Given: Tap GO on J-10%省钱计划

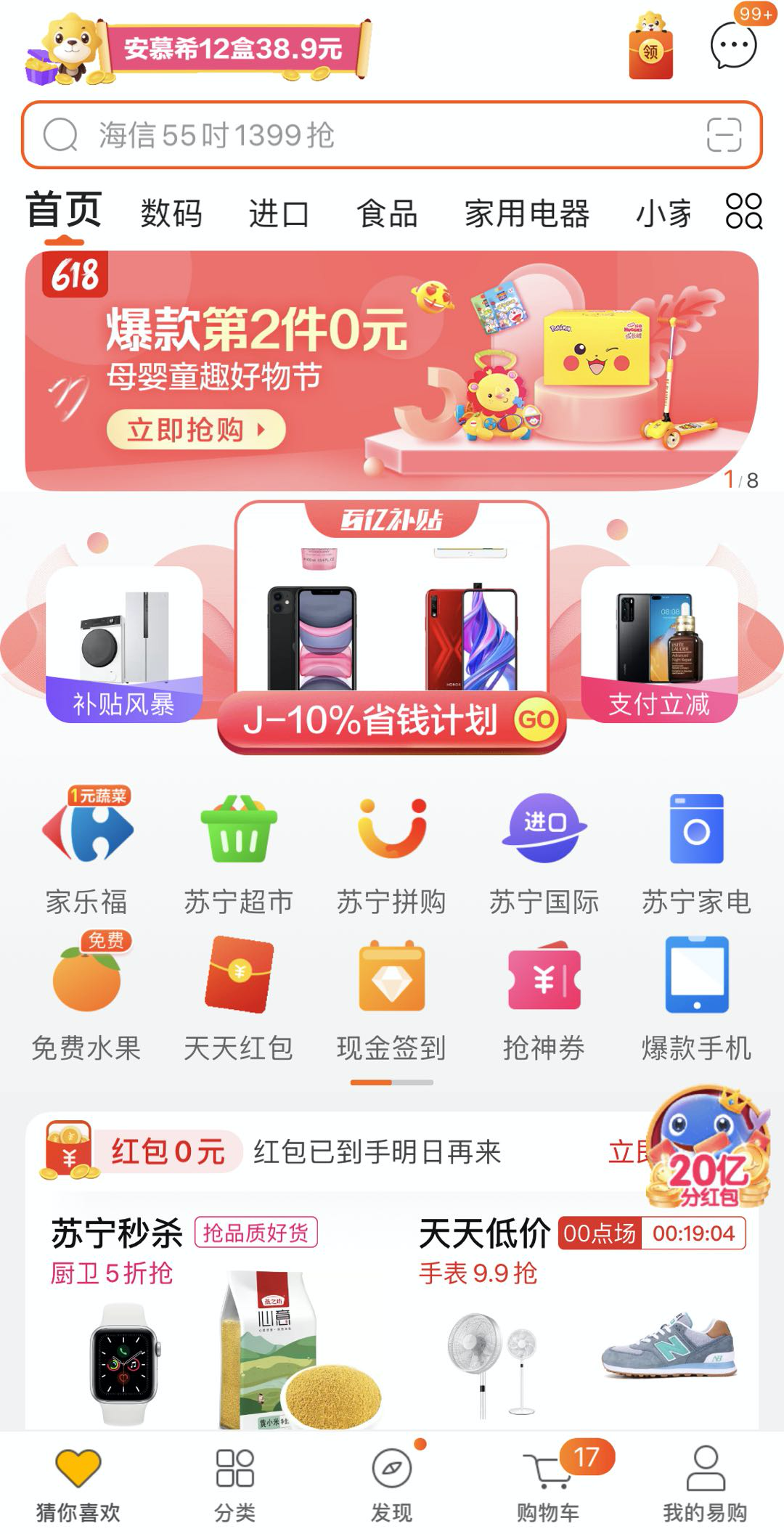Looking at the screenshot, I should (x=536, y=719).
